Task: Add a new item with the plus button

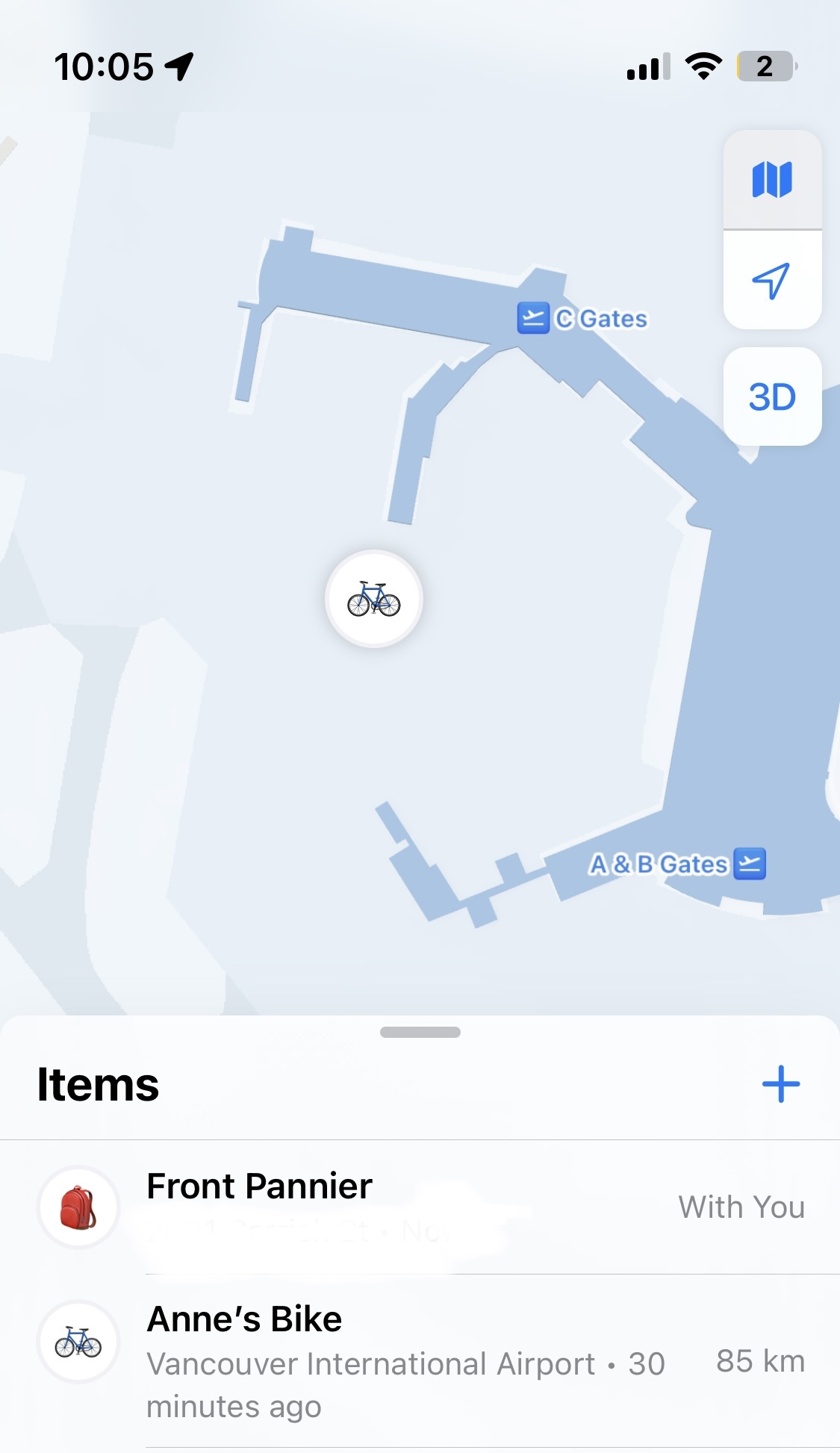Action: 780,1084
